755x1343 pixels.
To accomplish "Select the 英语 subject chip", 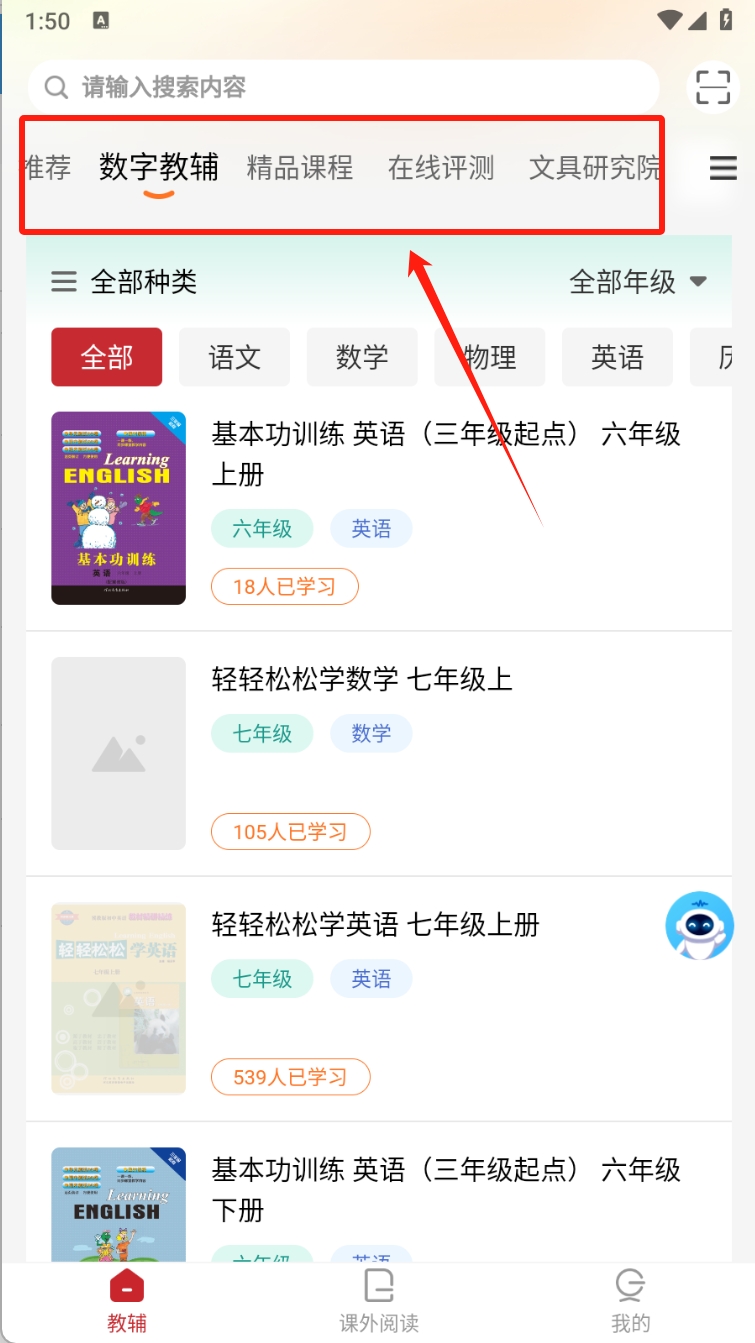I will tap(617, 357).
